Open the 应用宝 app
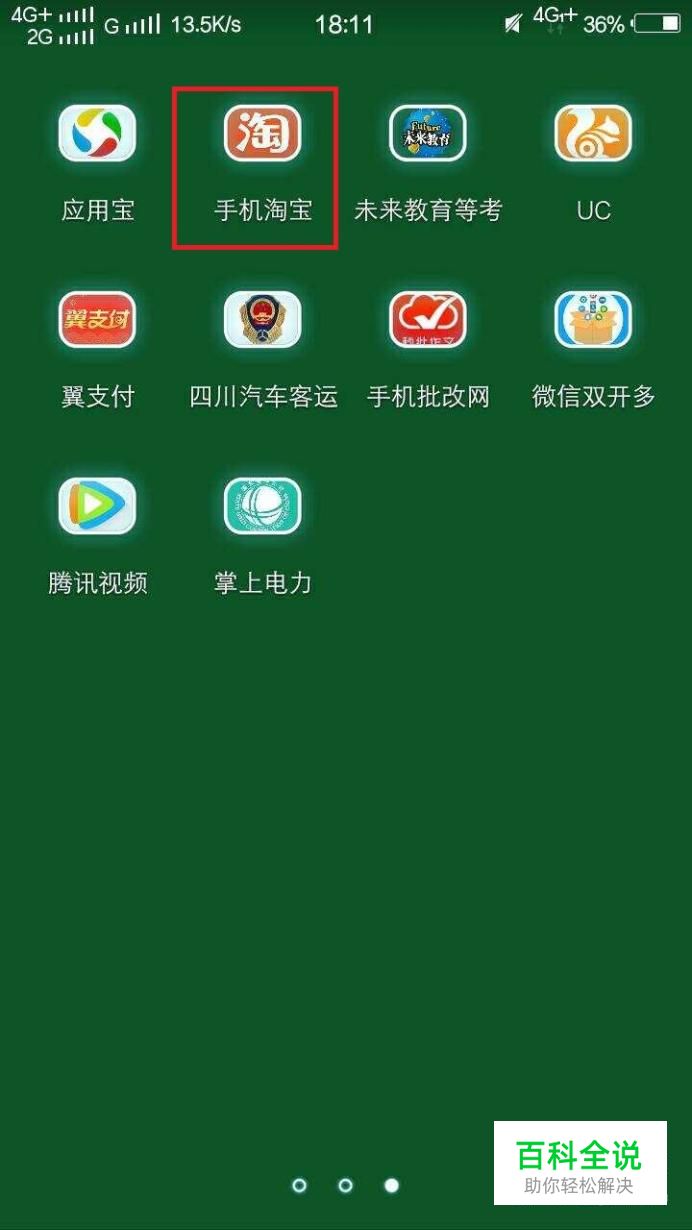 coord(97,134)
